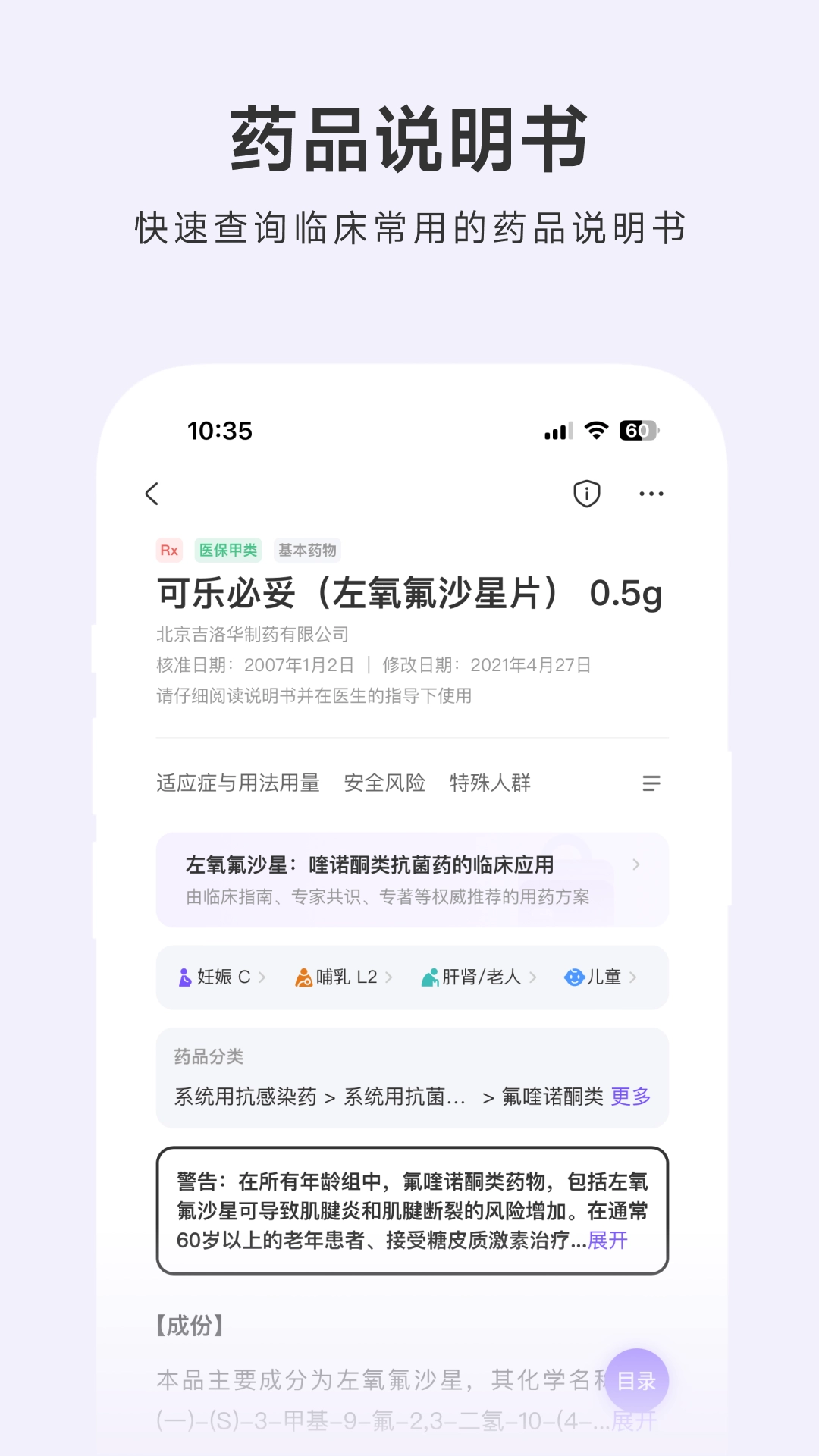Open the more options menu icon
The image size is (819, 1456).
click(x=652, y=494)
